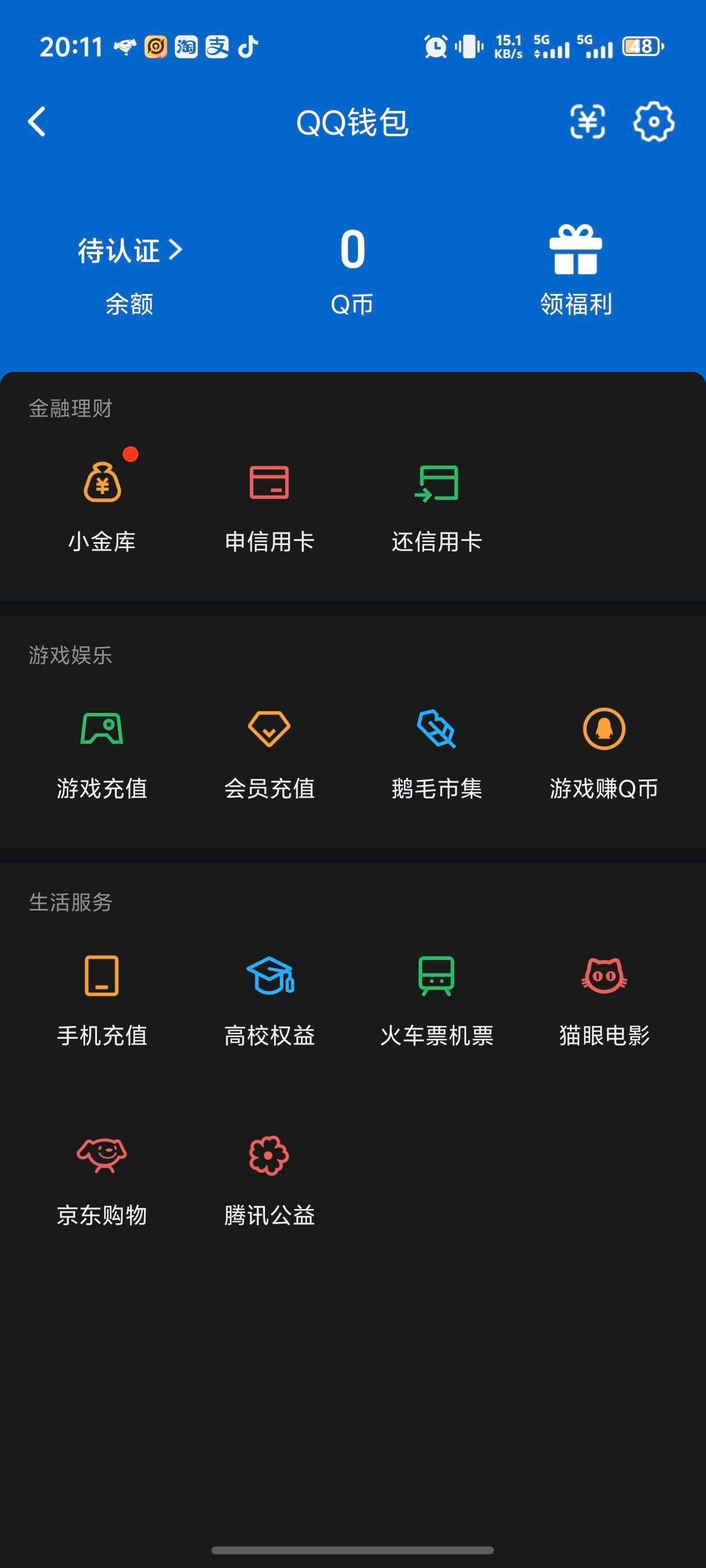Check the Q币 balance showing 0
This screenshot has height=1568, width=706.
point(352,268)
